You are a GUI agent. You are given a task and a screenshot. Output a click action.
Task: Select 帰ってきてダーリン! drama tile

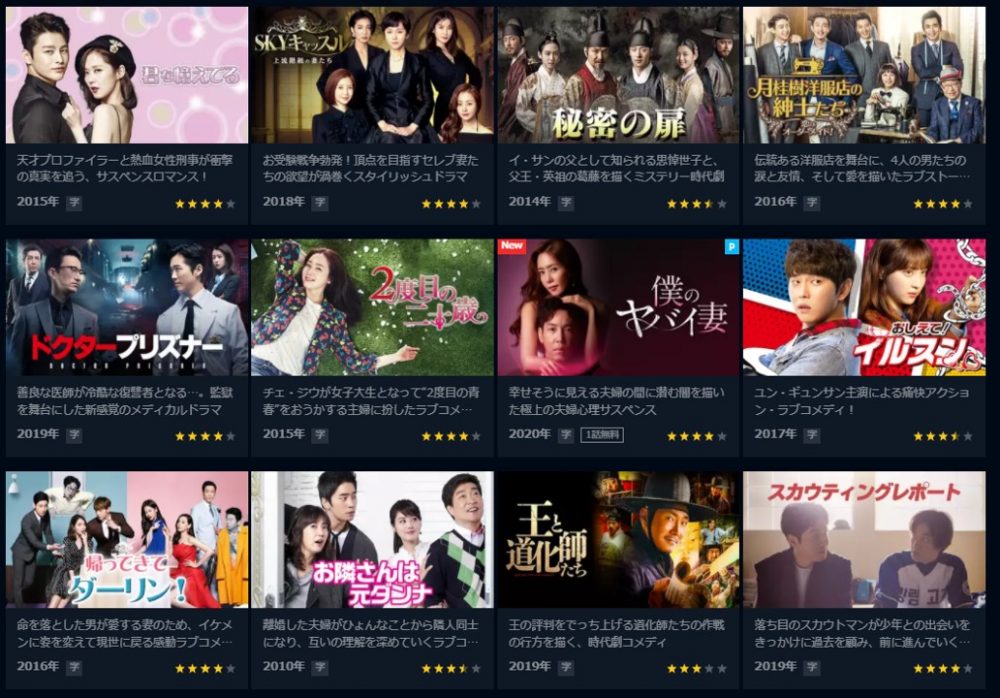[127, 540]
